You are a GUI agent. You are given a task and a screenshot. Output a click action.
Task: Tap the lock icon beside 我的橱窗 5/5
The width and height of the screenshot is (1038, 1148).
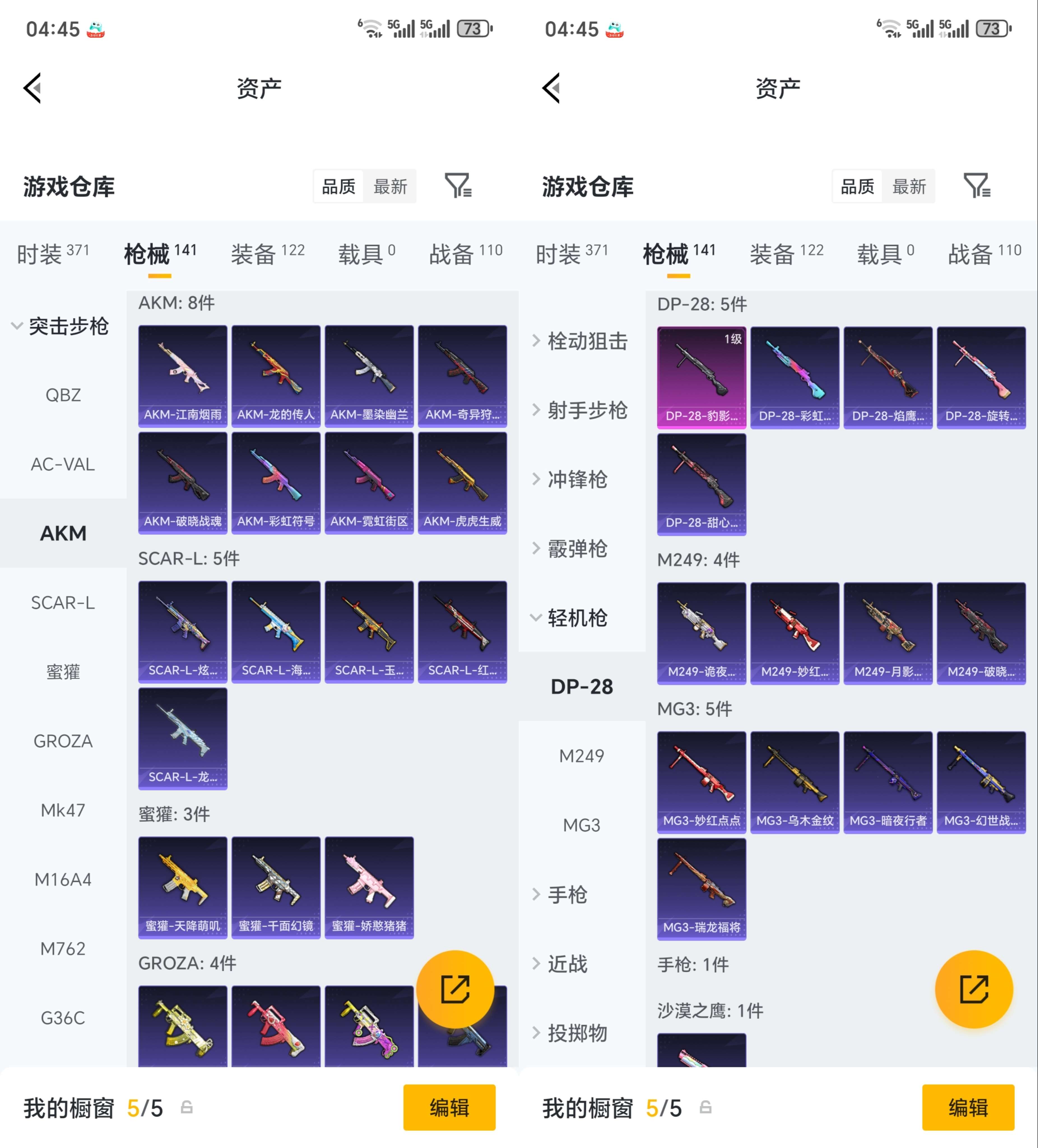[187, 1107]
